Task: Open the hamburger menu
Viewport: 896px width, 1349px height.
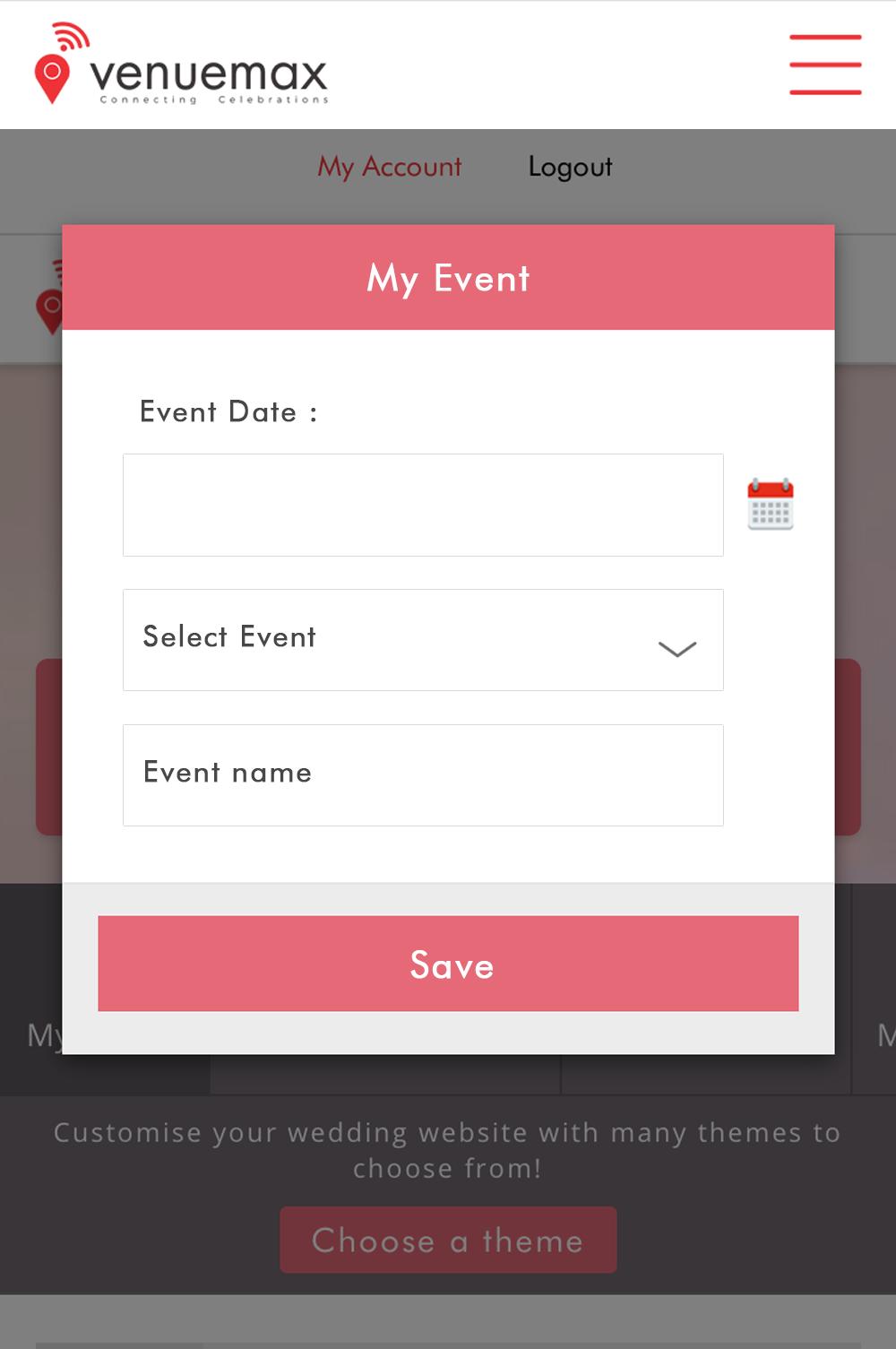Action: click(x=824, y=65)
